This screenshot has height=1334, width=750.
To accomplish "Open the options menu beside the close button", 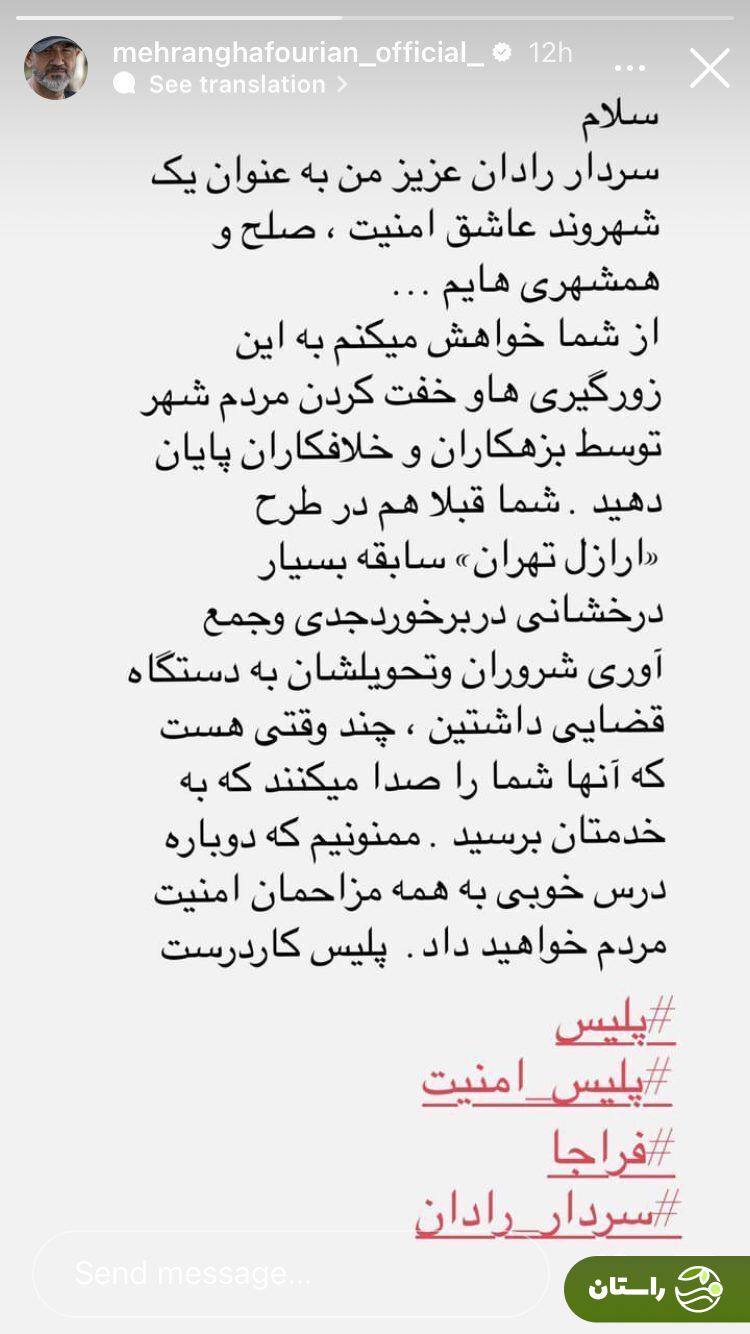I will [x=629, y=66].
